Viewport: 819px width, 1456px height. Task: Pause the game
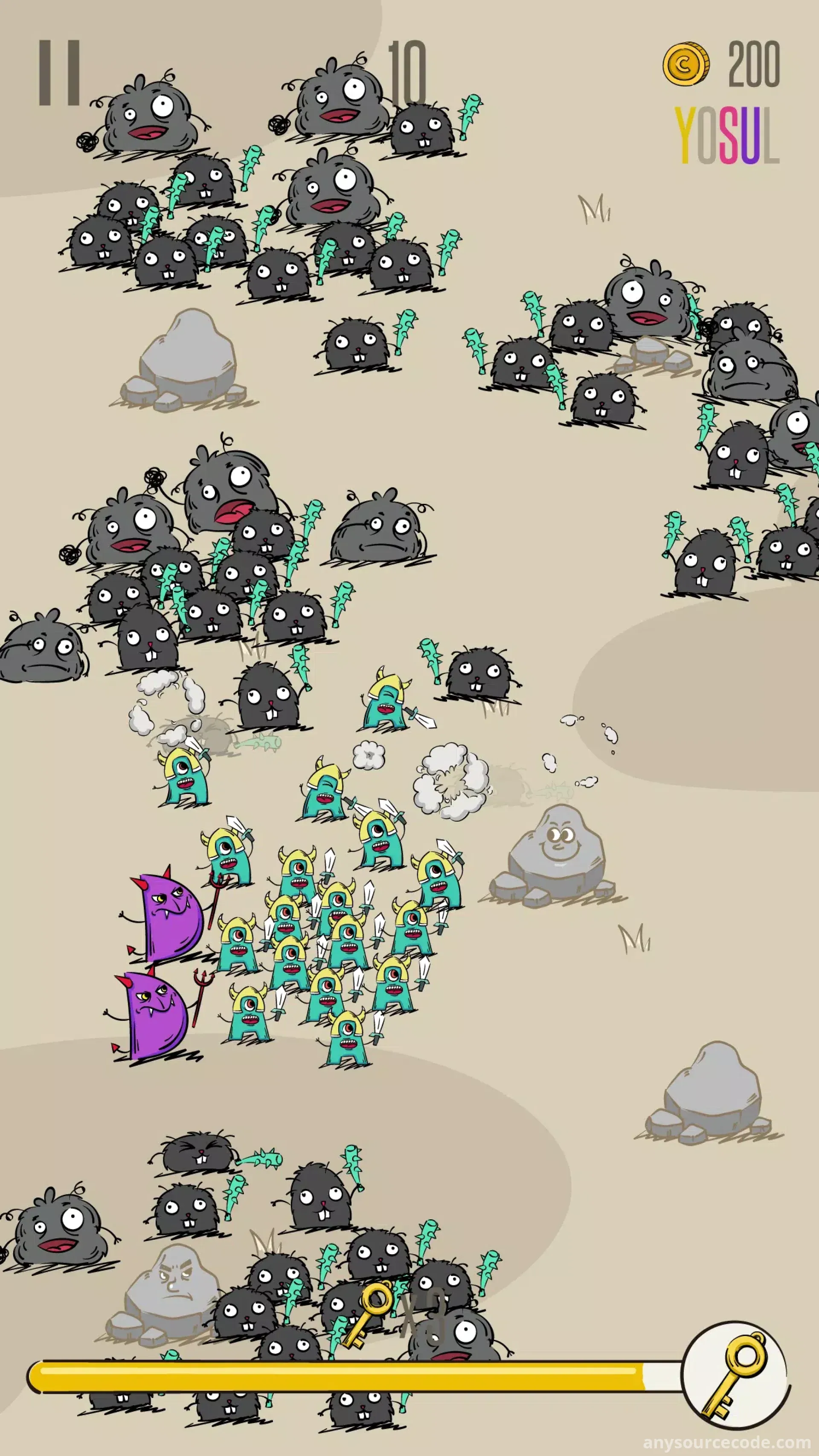pyautogui.click(x=59, y=73)
